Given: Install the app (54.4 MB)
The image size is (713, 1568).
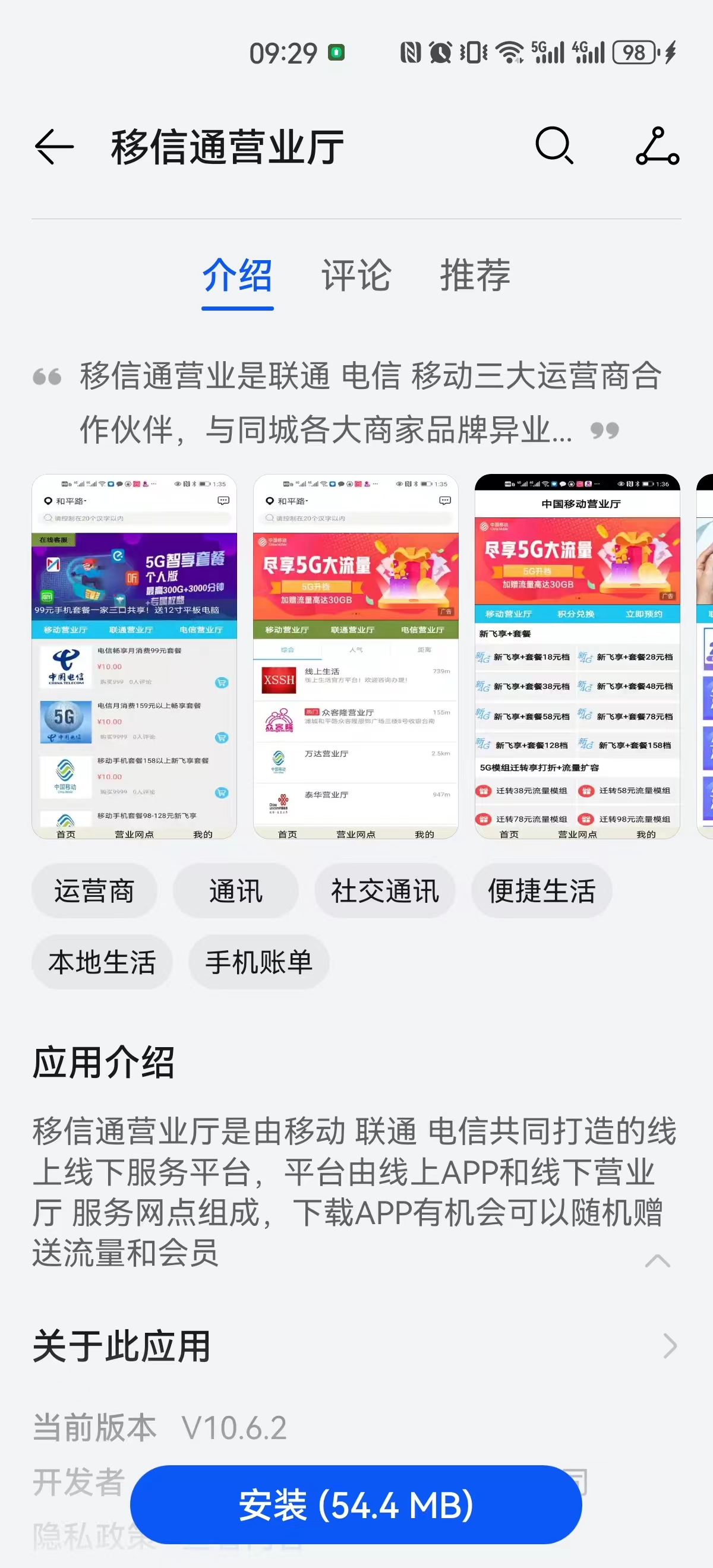Looking at the screenshot, I should tap(355, 1504).
